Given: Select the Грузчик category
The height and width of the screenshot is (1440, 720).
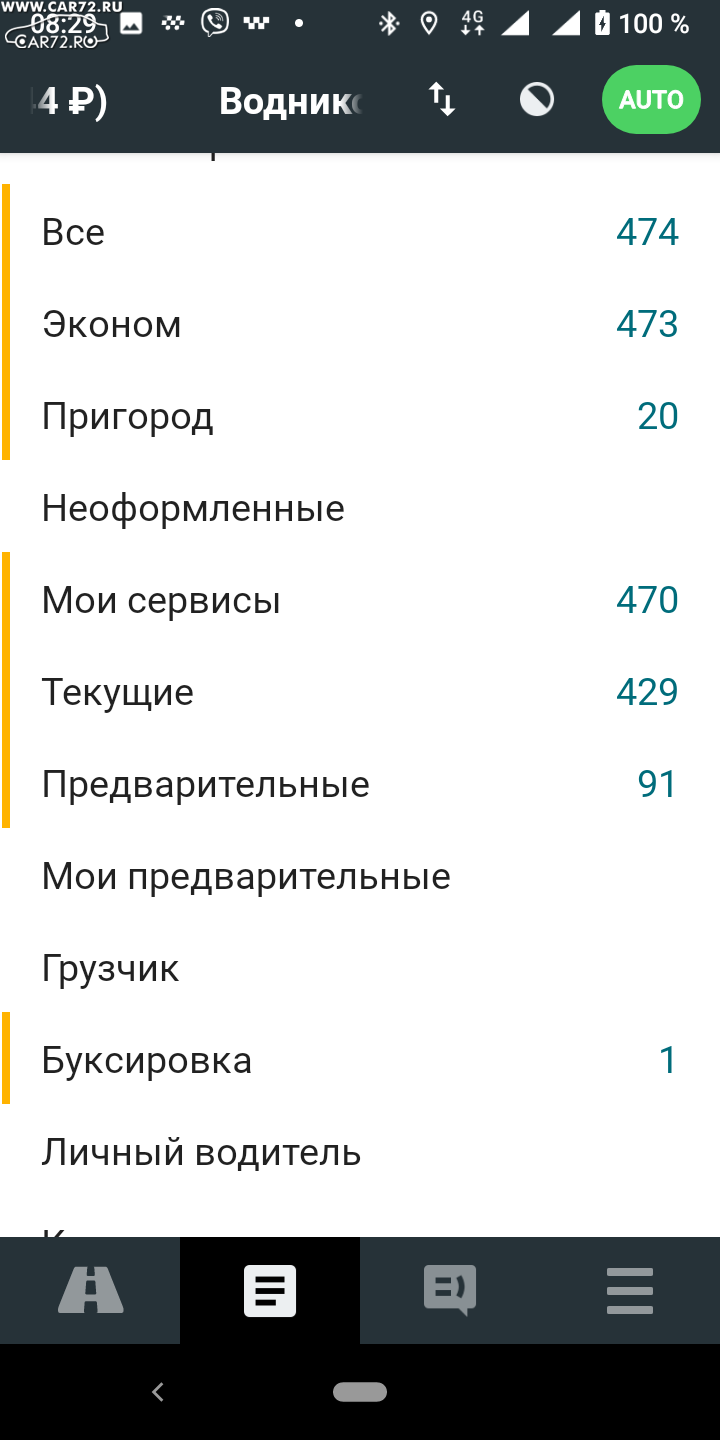Looking at the screenshot, I should pos(360,968).
